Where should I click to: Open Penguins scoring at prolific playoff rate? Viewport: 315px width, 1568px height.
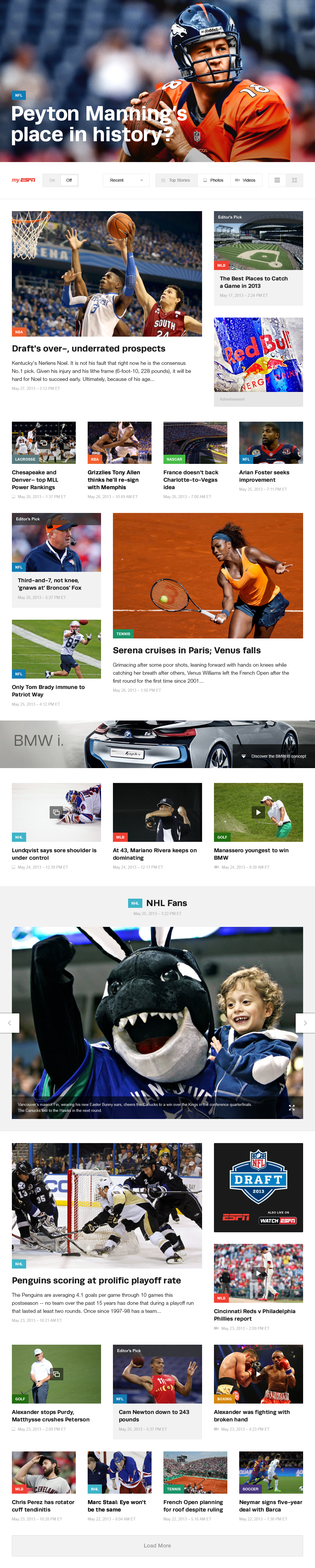[x=96, y=1280]
